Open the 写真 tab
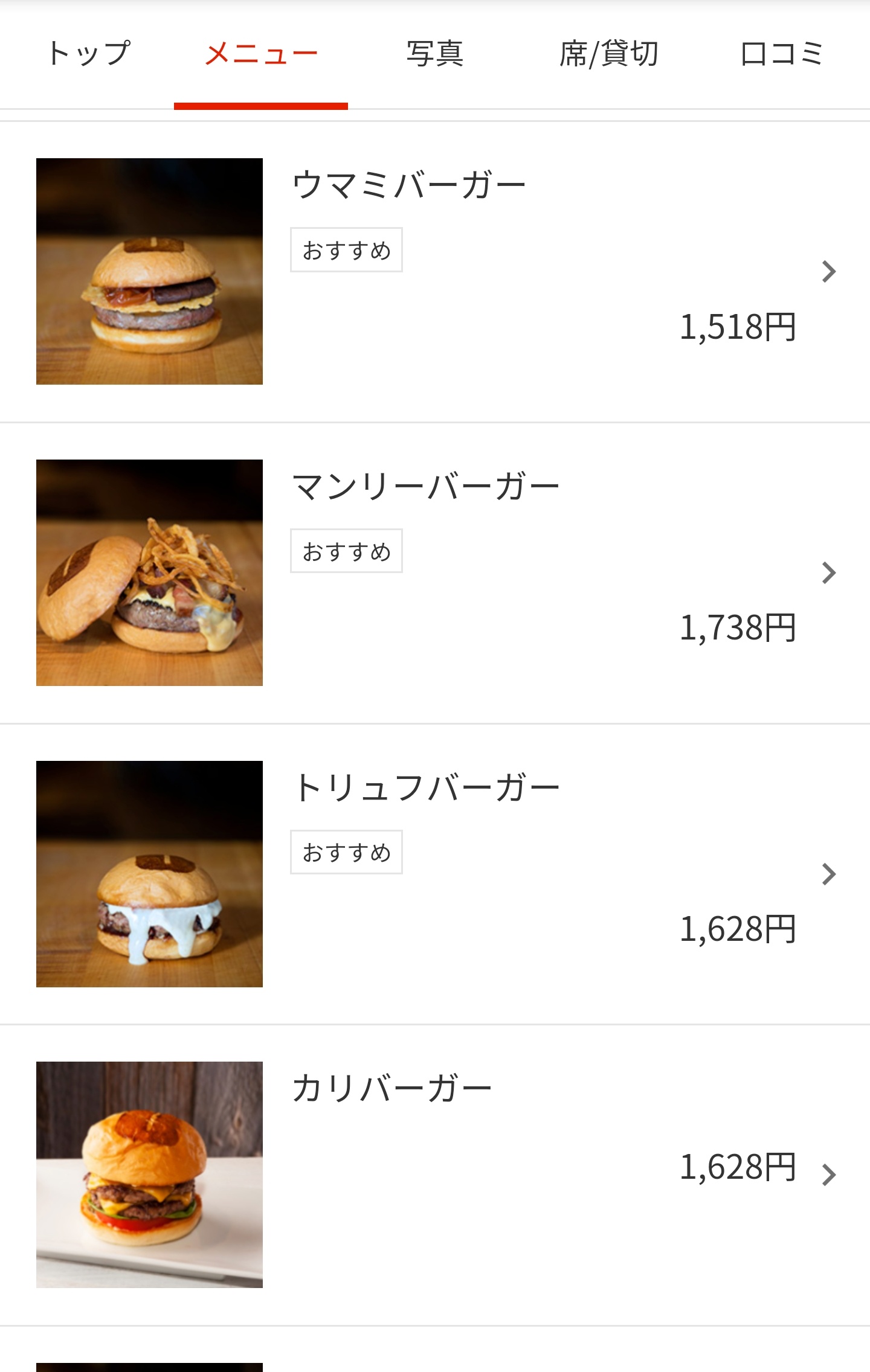This screenshot has height=1372, width=870. pos(435,54)
